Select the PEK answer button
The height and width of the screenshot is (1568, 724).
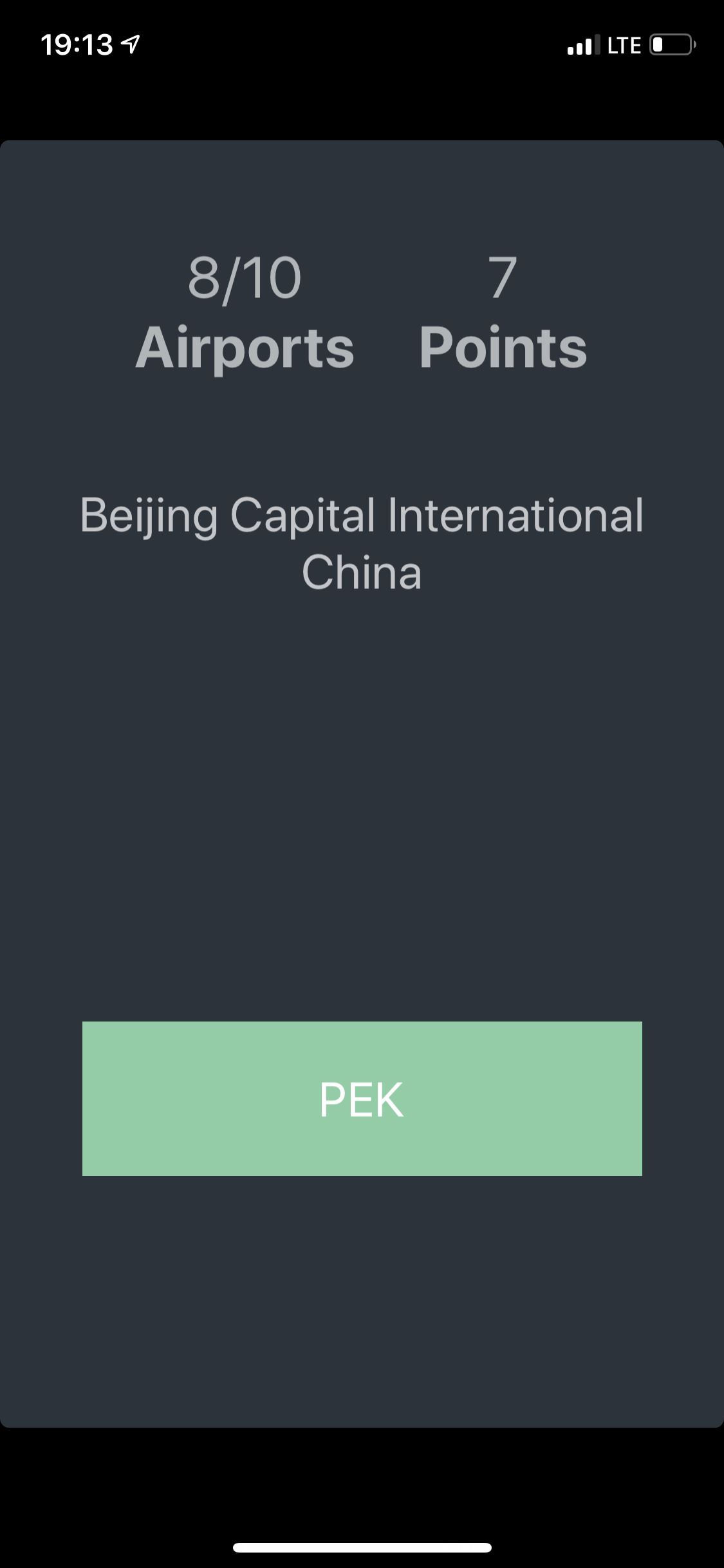(x=362, y=1098)
